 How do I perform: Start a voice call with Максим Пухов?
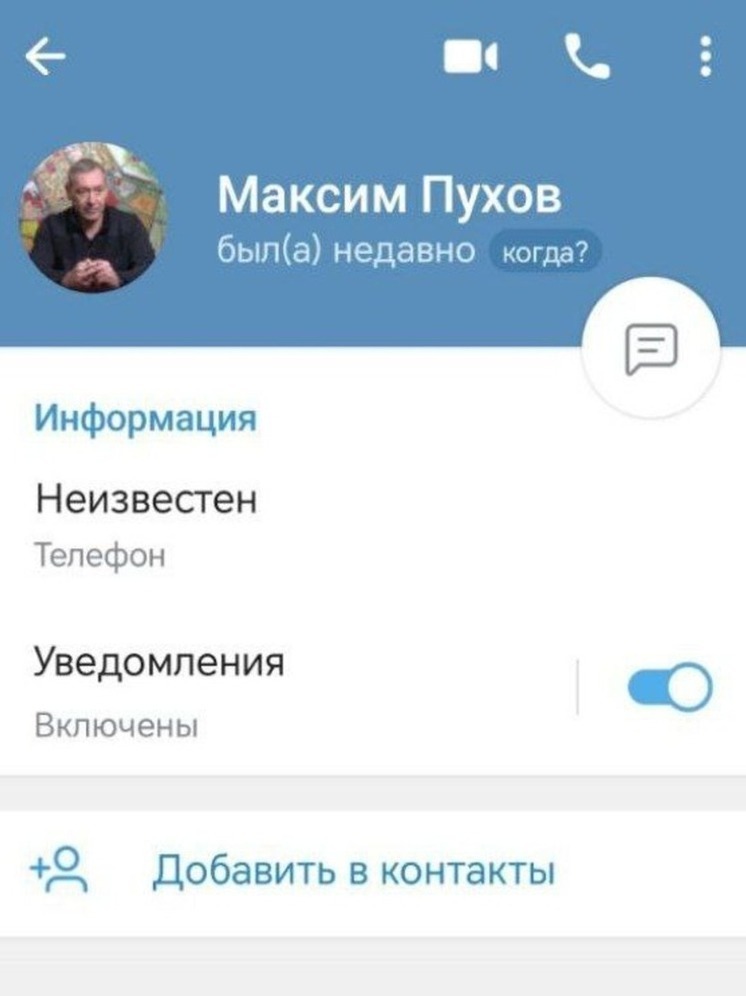[587, 57]
